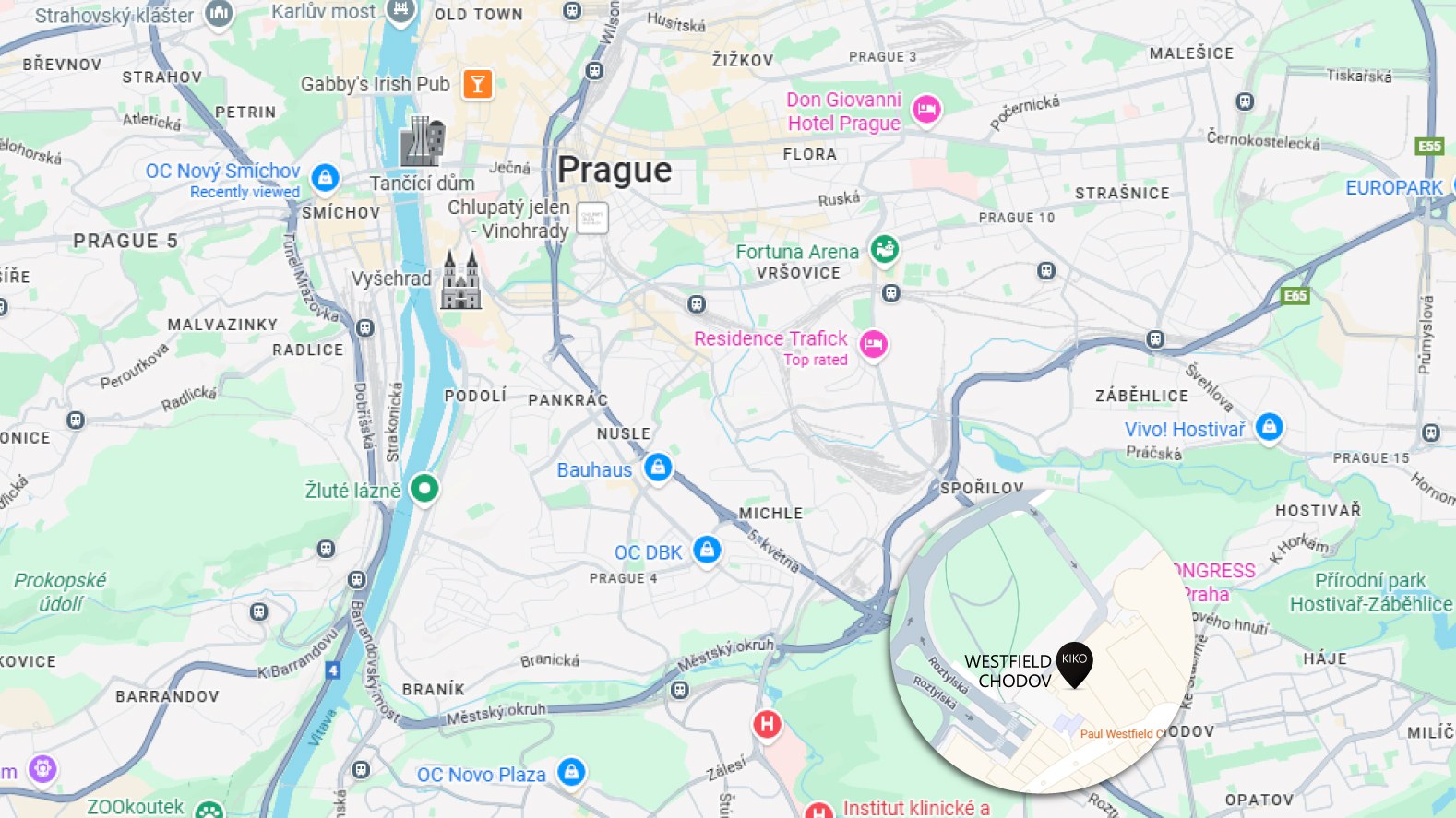1456x818 pixels.
Task: Open the Fortuna Arena marker
Action: coord(884,249)
